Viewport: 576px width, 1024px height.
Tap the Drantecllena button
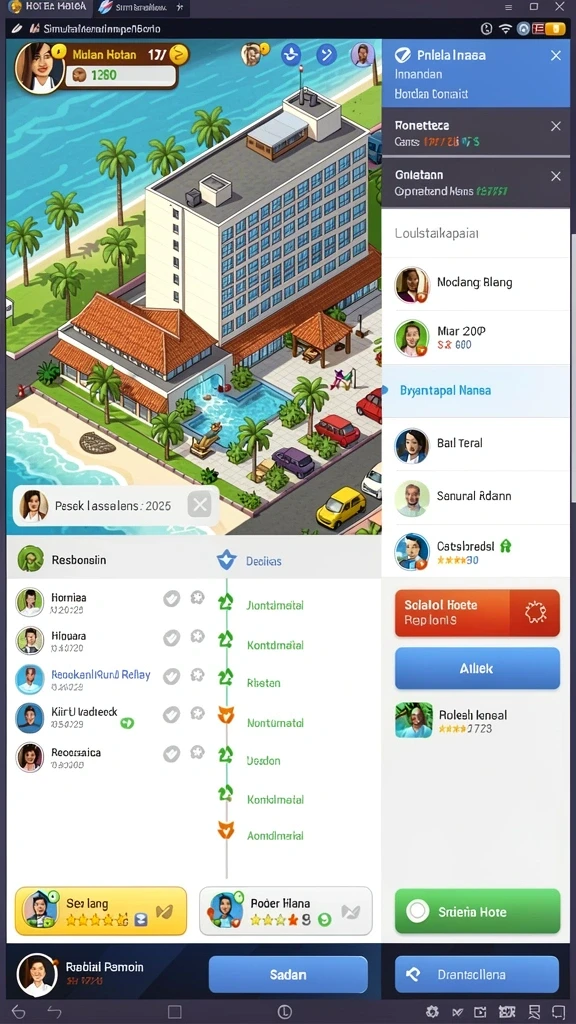coord(477,974)
